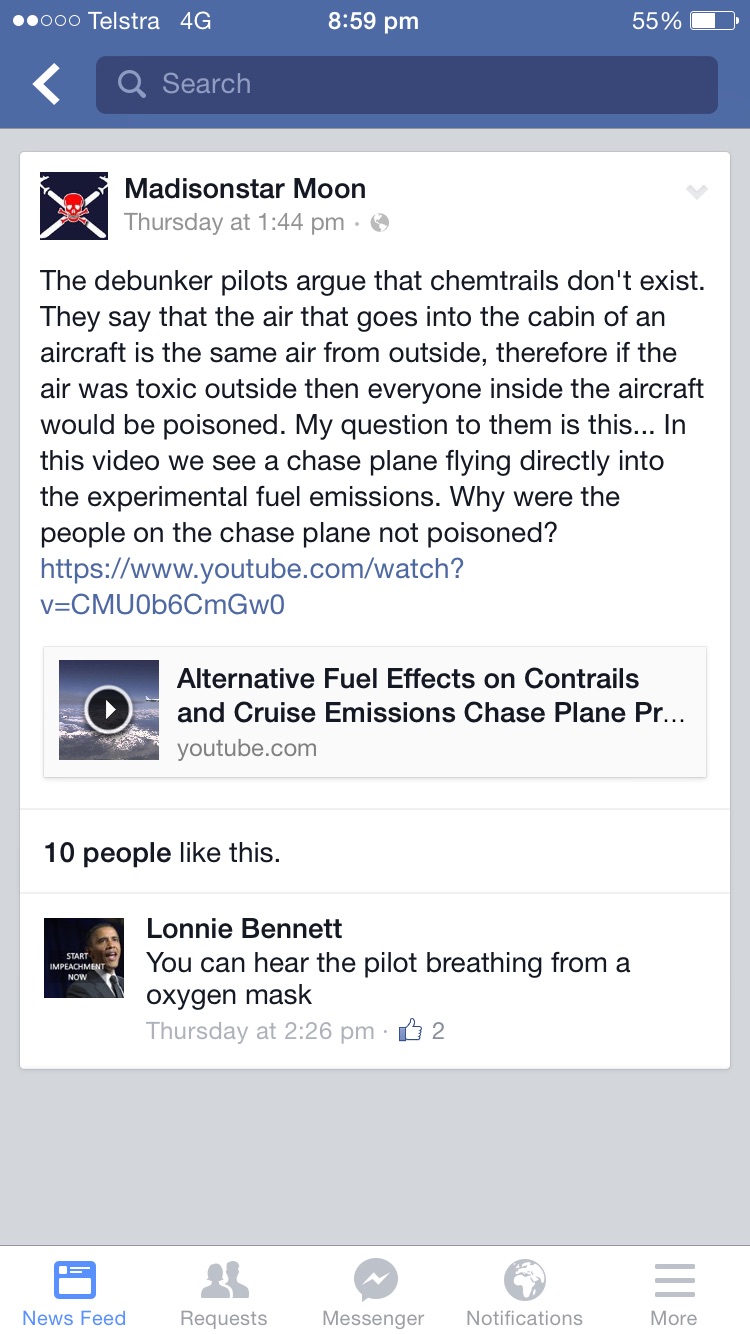The image size is (750, 1334).
Task: Open the More tab
Action: pyautogui.click(x=674, y=1292)
